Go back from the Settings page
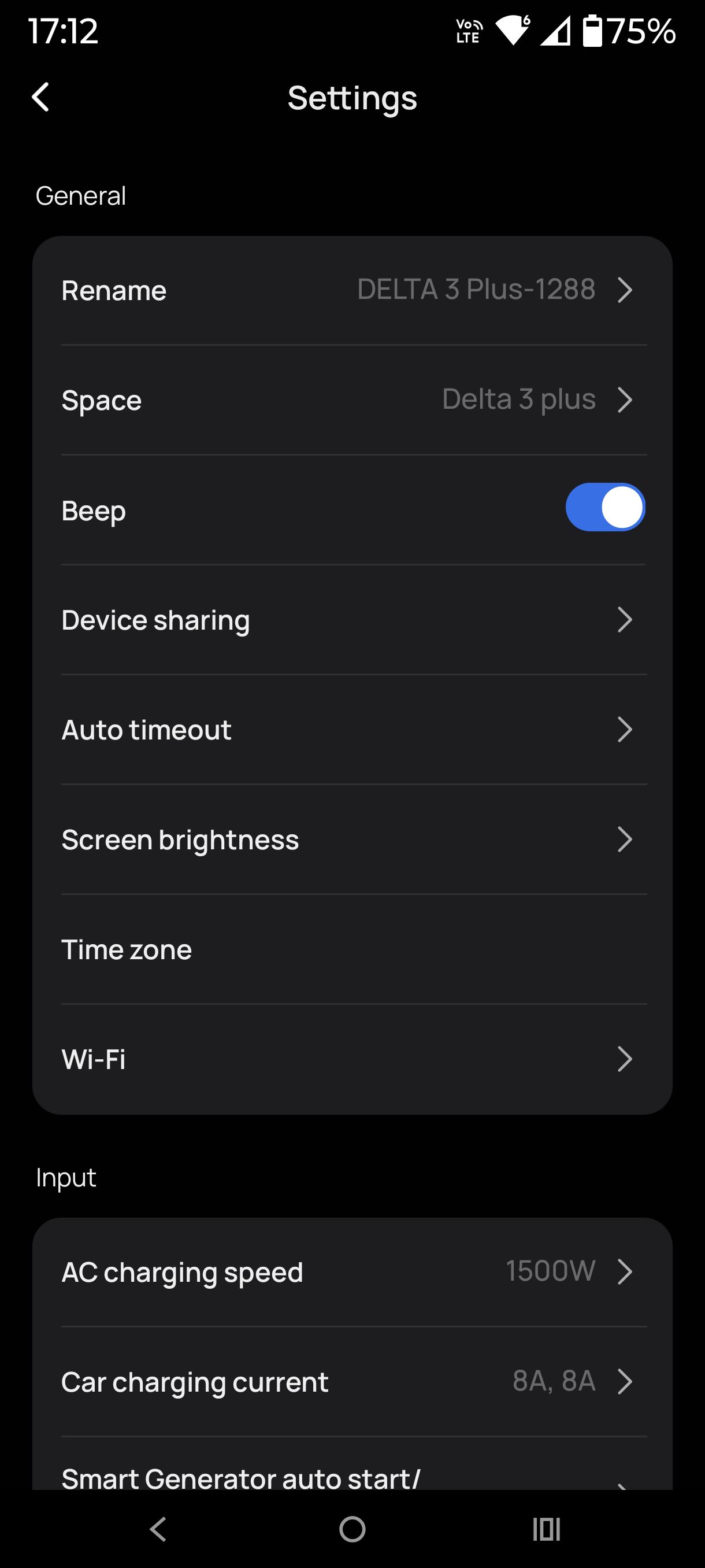 point(41,97)
